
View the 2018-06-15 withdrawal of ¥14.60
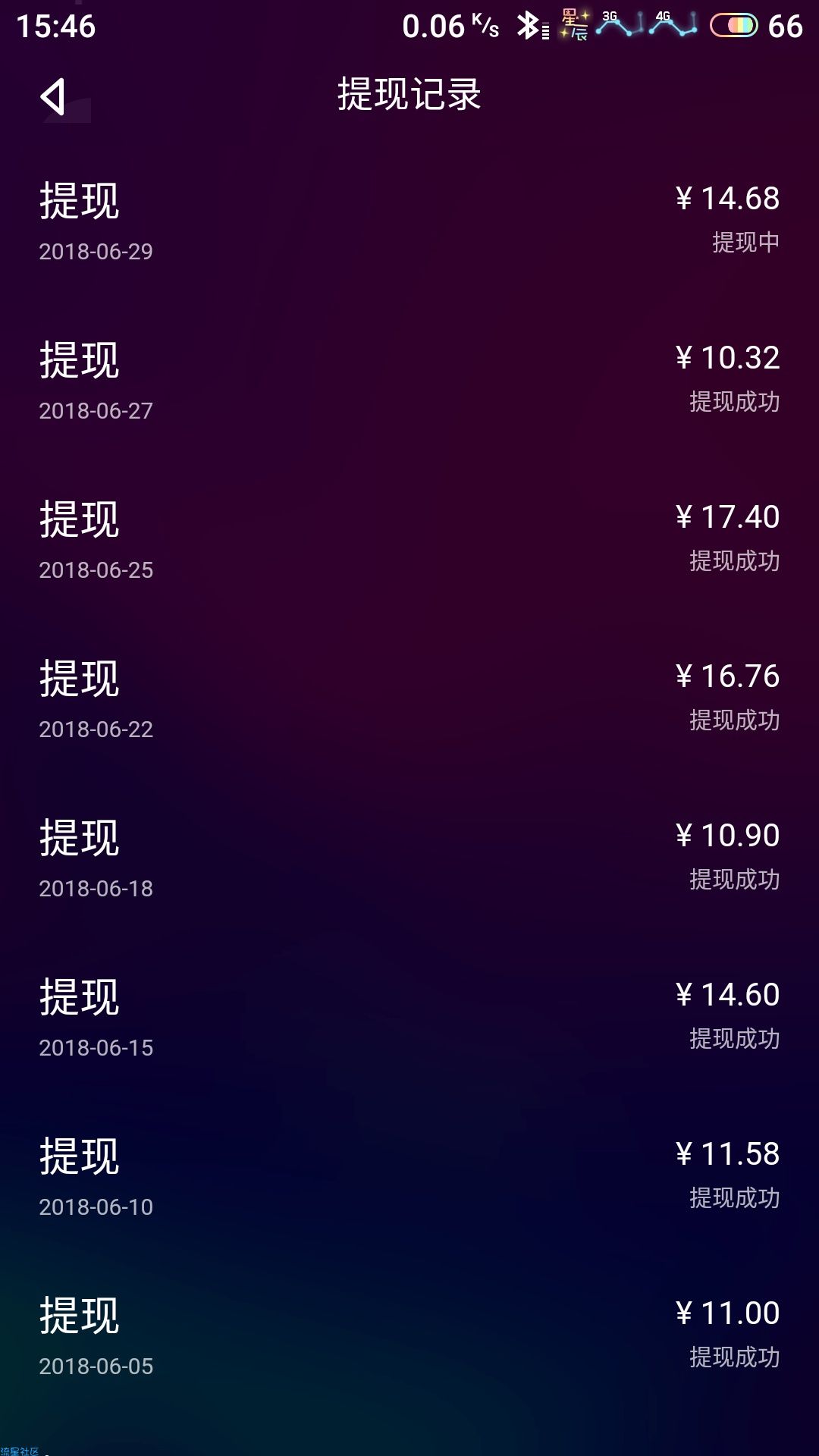409,1017
